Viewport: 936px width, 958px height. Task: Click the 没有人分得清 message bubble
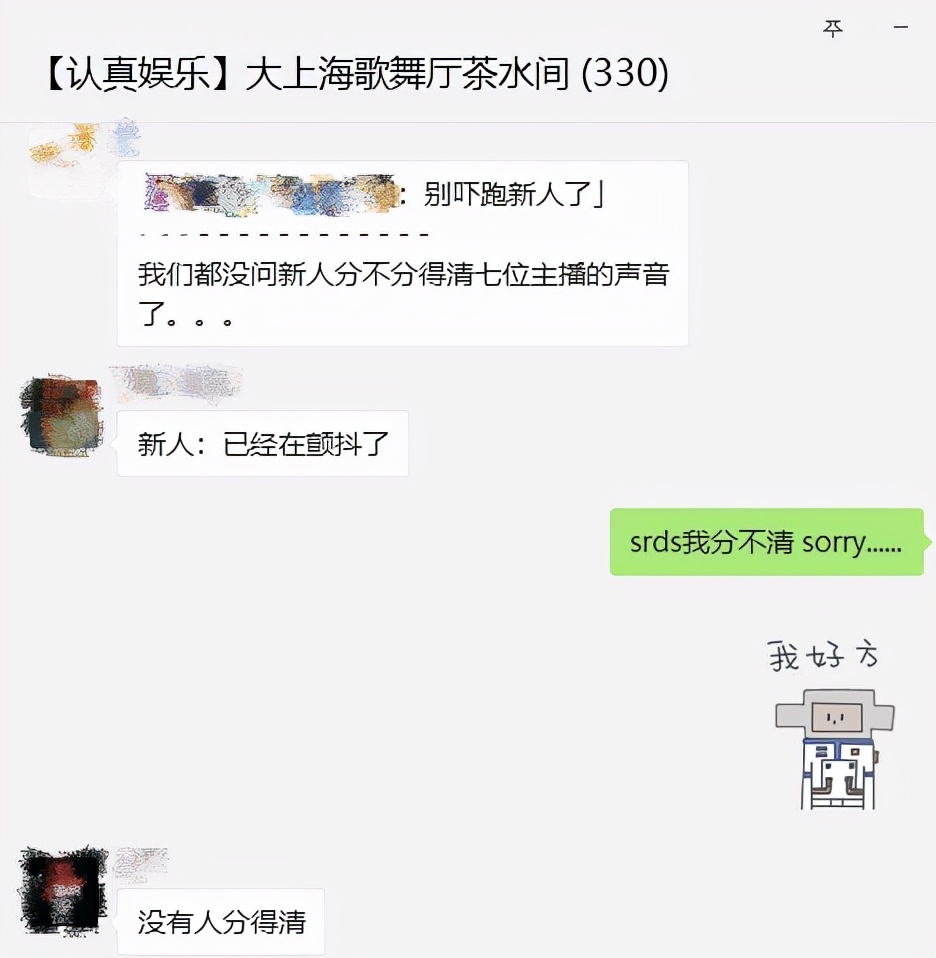pos(220,921)
